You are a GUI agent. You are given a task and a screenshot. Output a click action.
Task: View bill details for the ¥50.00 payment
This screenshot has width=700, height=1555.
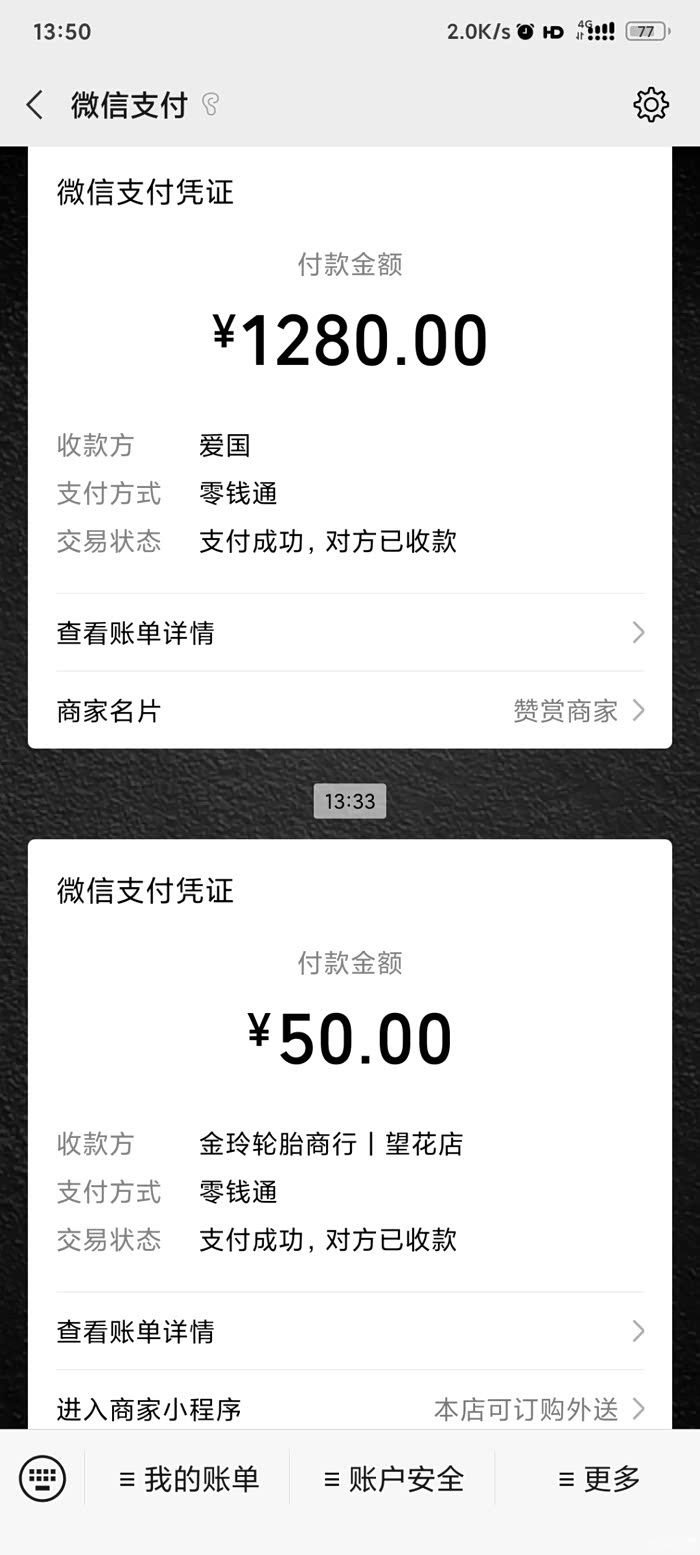350,1331
